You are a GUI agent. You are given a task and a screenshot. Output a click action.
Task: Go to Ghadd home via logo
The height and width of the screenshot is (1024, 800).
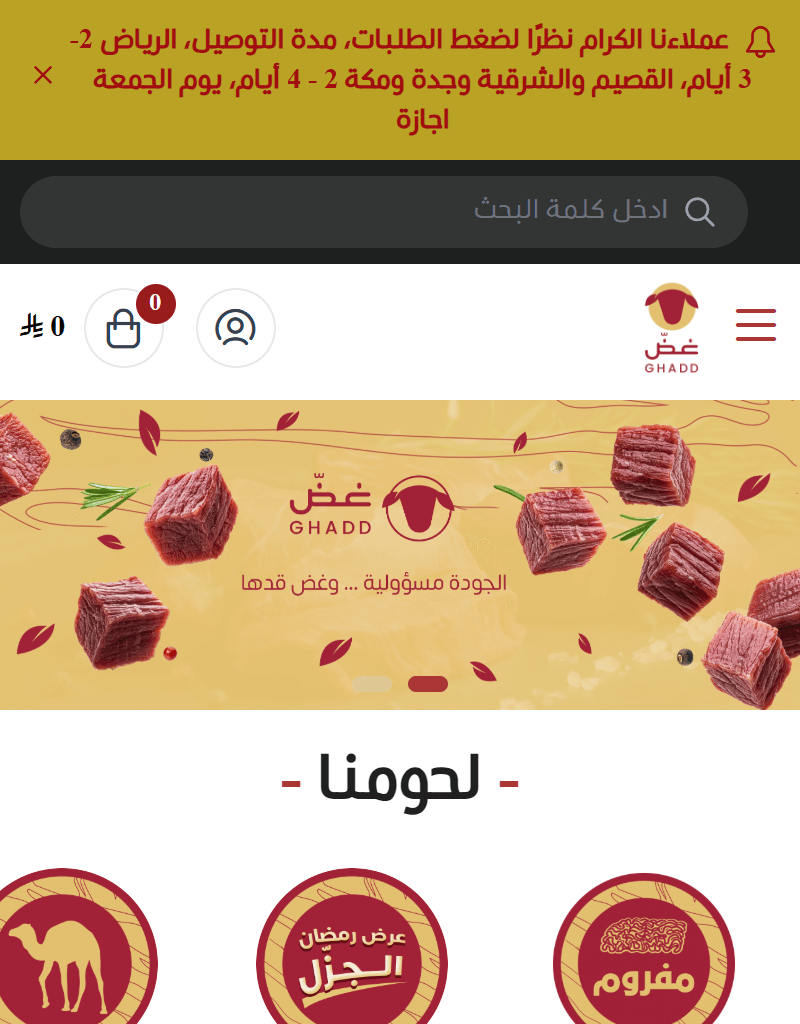[671, 328]
